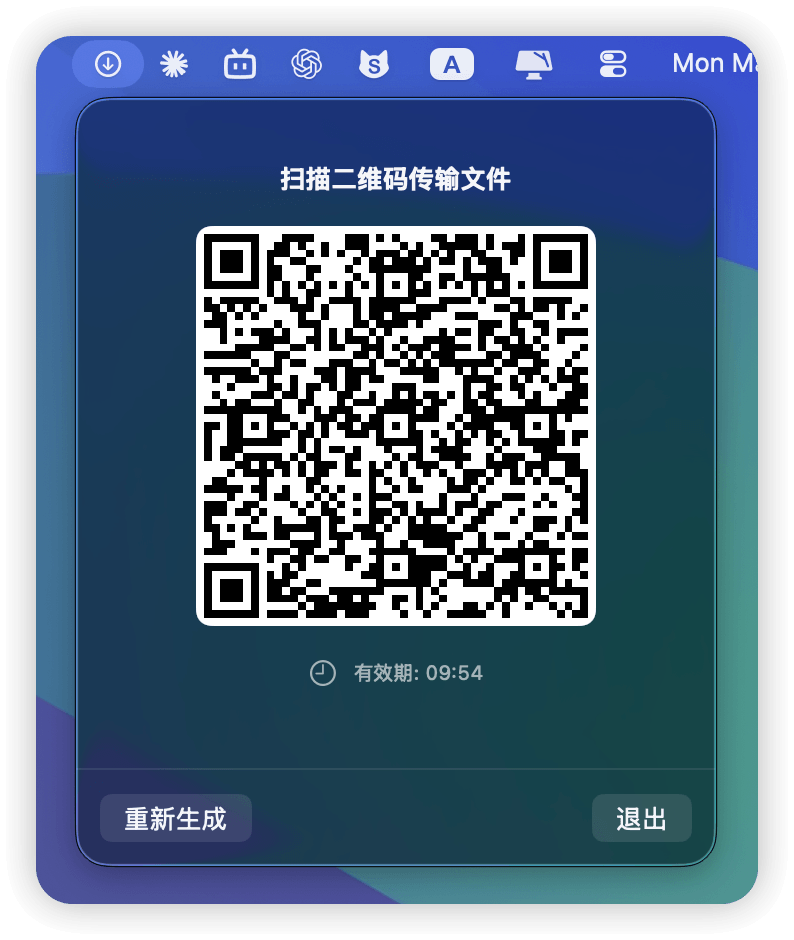This screenshot has width=794, height=940.
Task: Select the 09:54 remaining time display
Action: point(455,672)
